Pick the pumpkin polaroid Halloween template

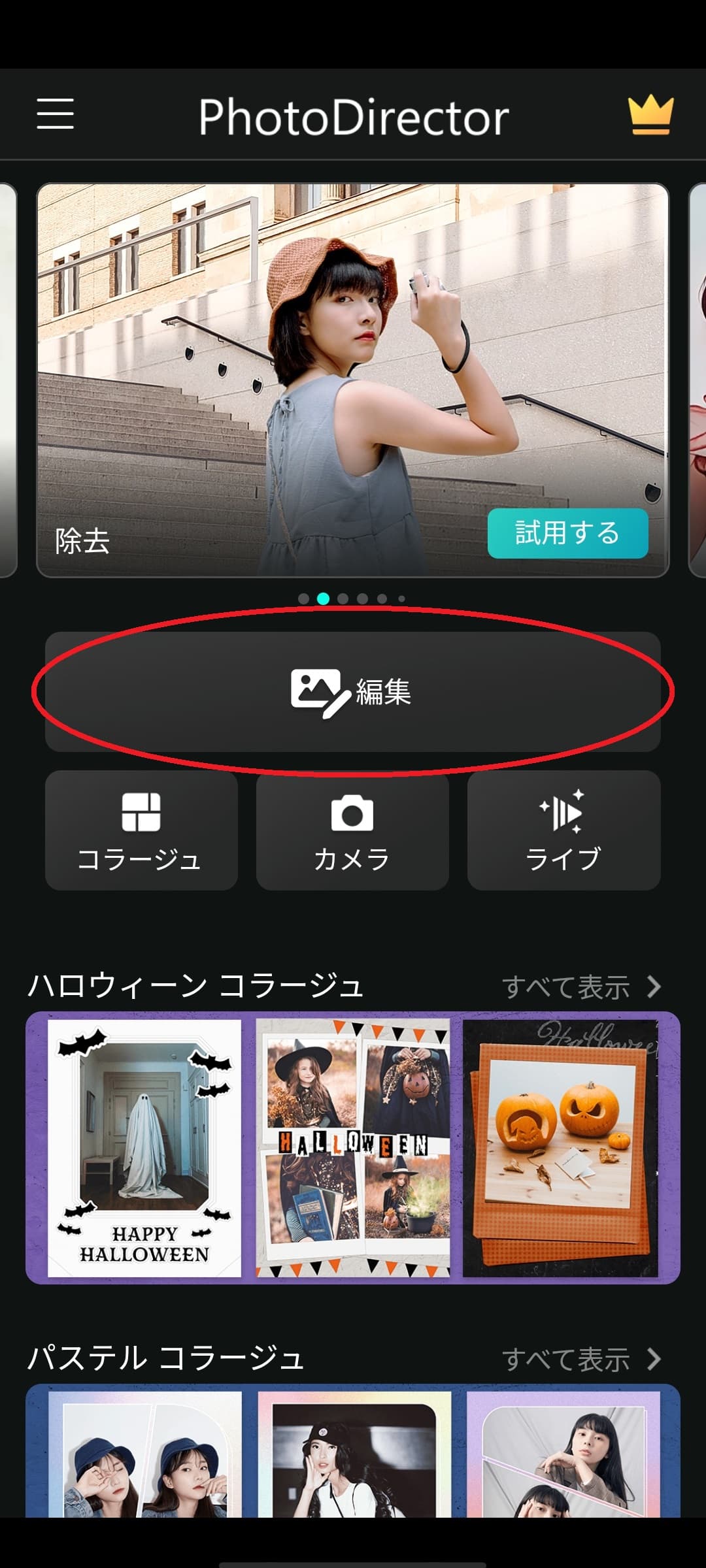(561, 1148)
